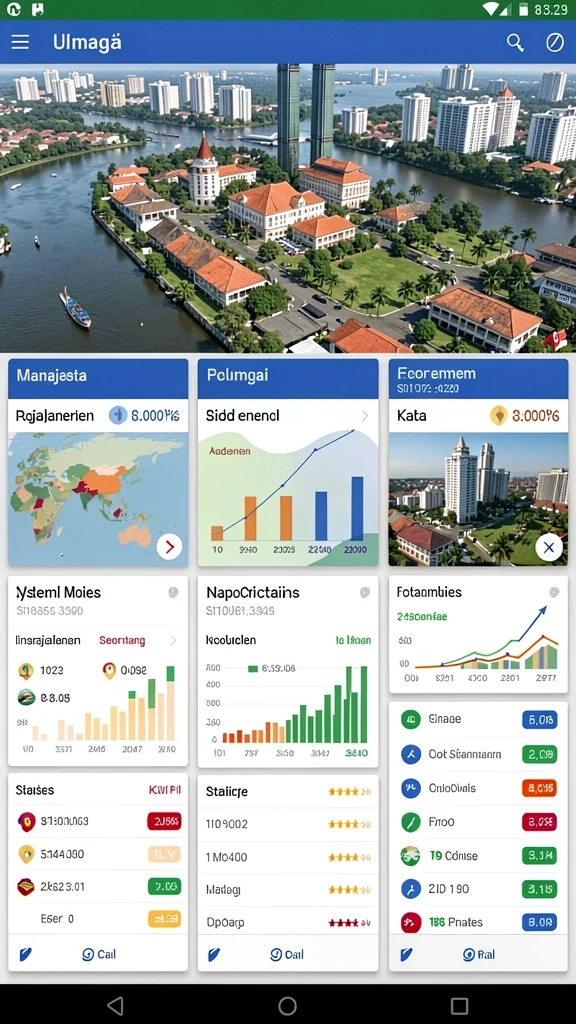Dismiss the Kata photo with the X button
The width and height of the screenshot is (576, 1024).
tap(549, 548)
